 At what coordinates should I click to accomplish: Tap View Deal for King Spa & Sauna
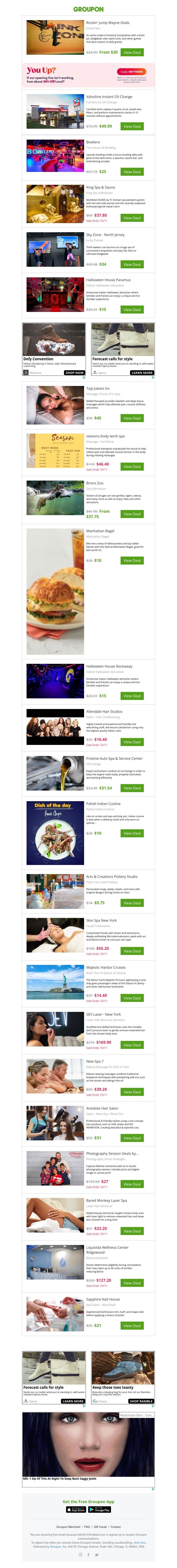(132, 218)
